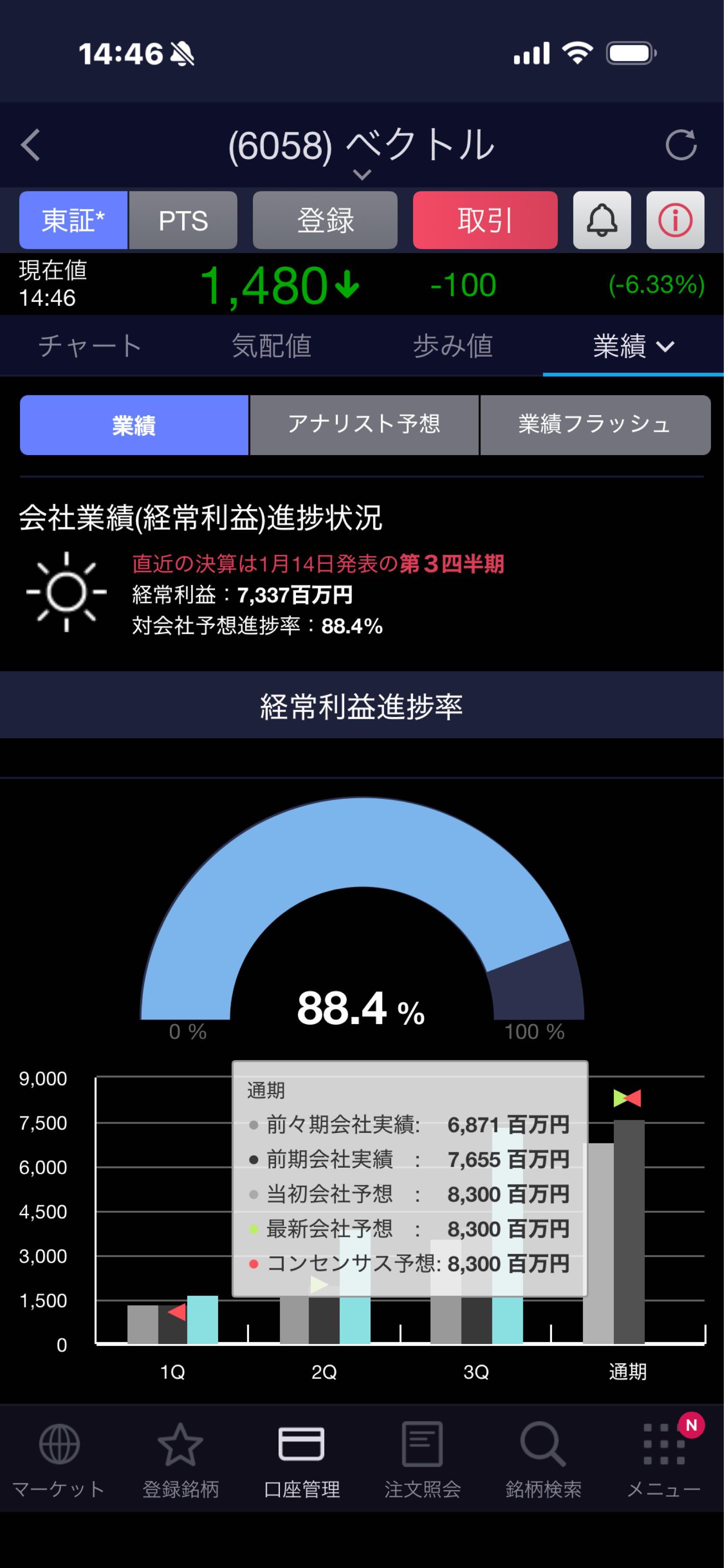Switch to PTS market
The width and height of the screenshot is (724, 1568).
(x=183, y=220)
